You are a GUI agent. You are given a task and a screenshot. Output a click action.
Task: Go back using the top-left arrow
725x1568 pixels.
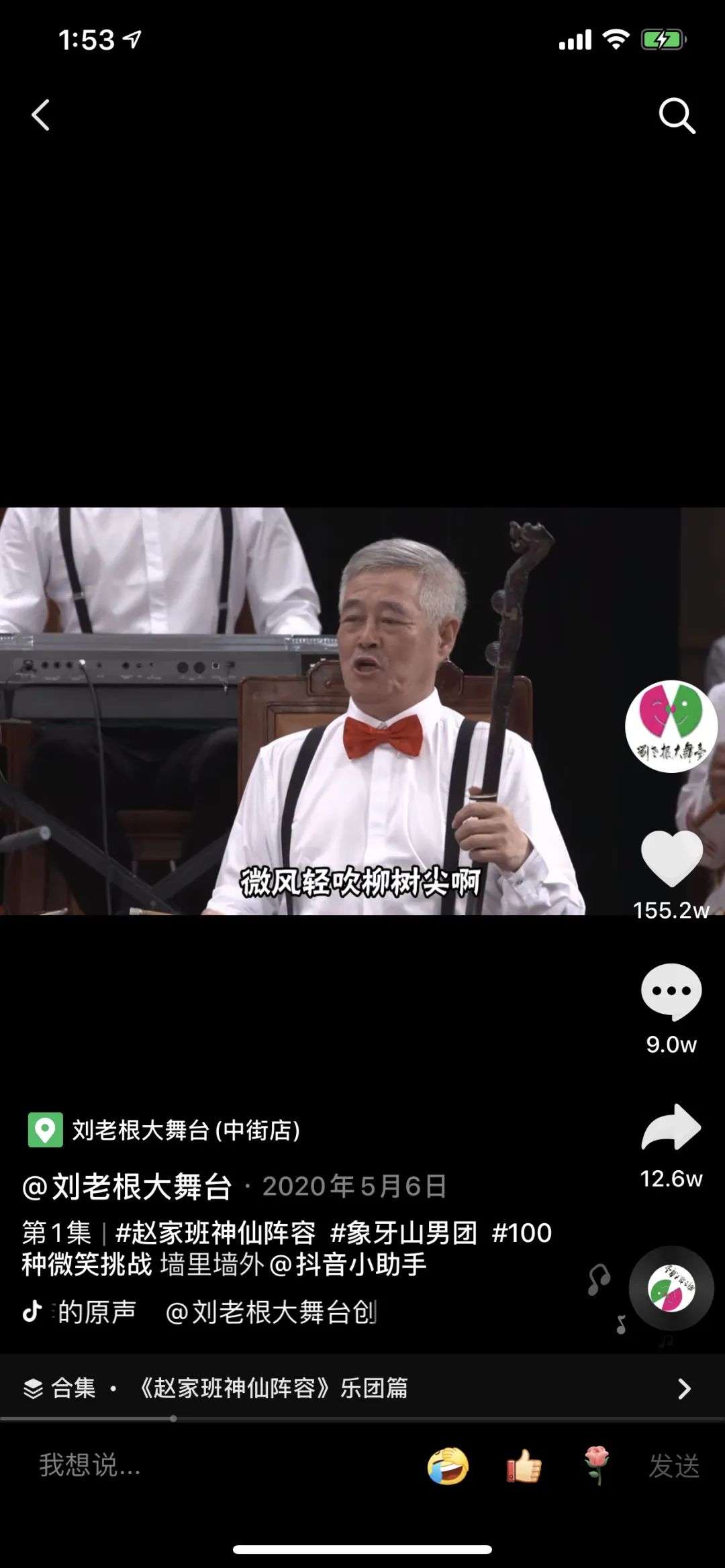tap(41, 115)
